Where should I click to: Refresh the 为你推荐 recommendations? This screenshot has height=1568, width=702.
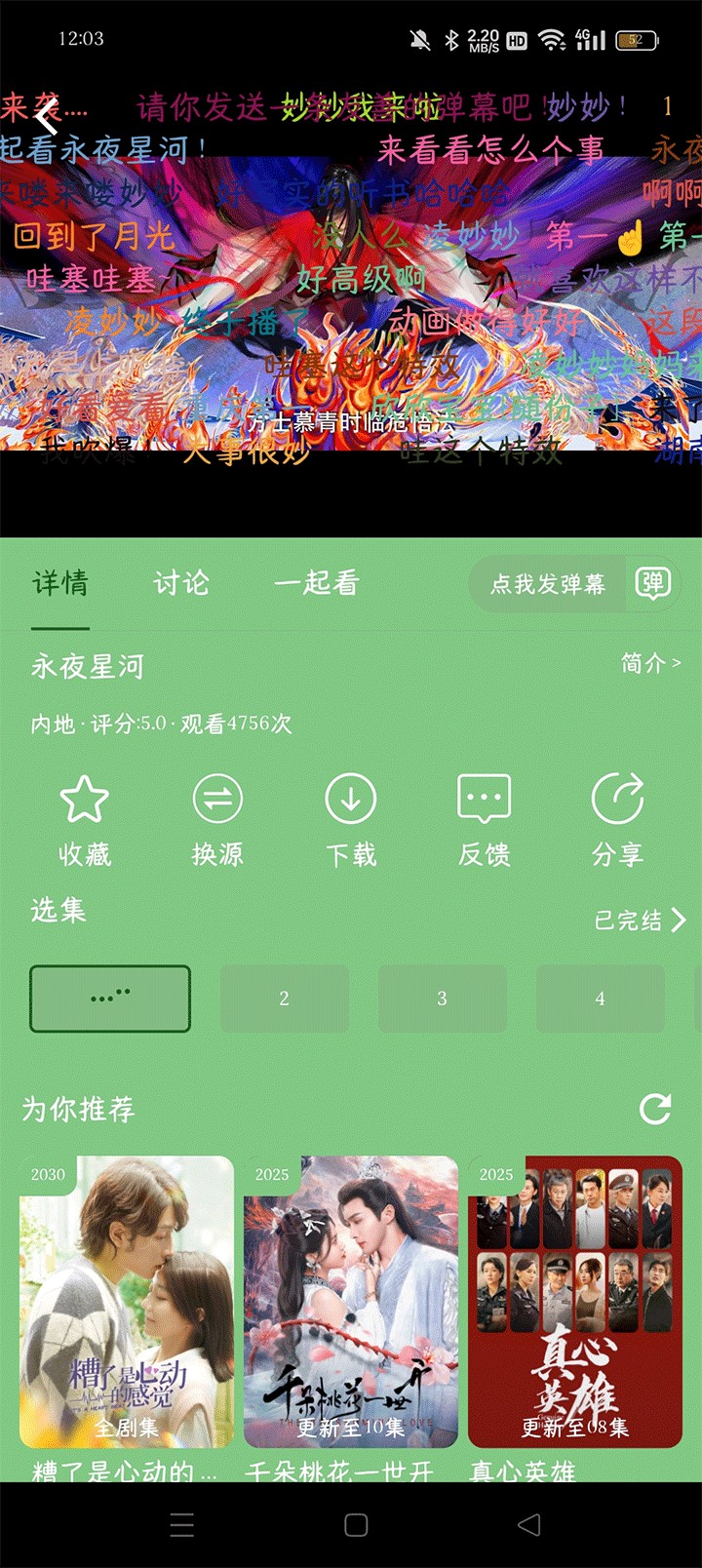click(x=655, y=1109)
